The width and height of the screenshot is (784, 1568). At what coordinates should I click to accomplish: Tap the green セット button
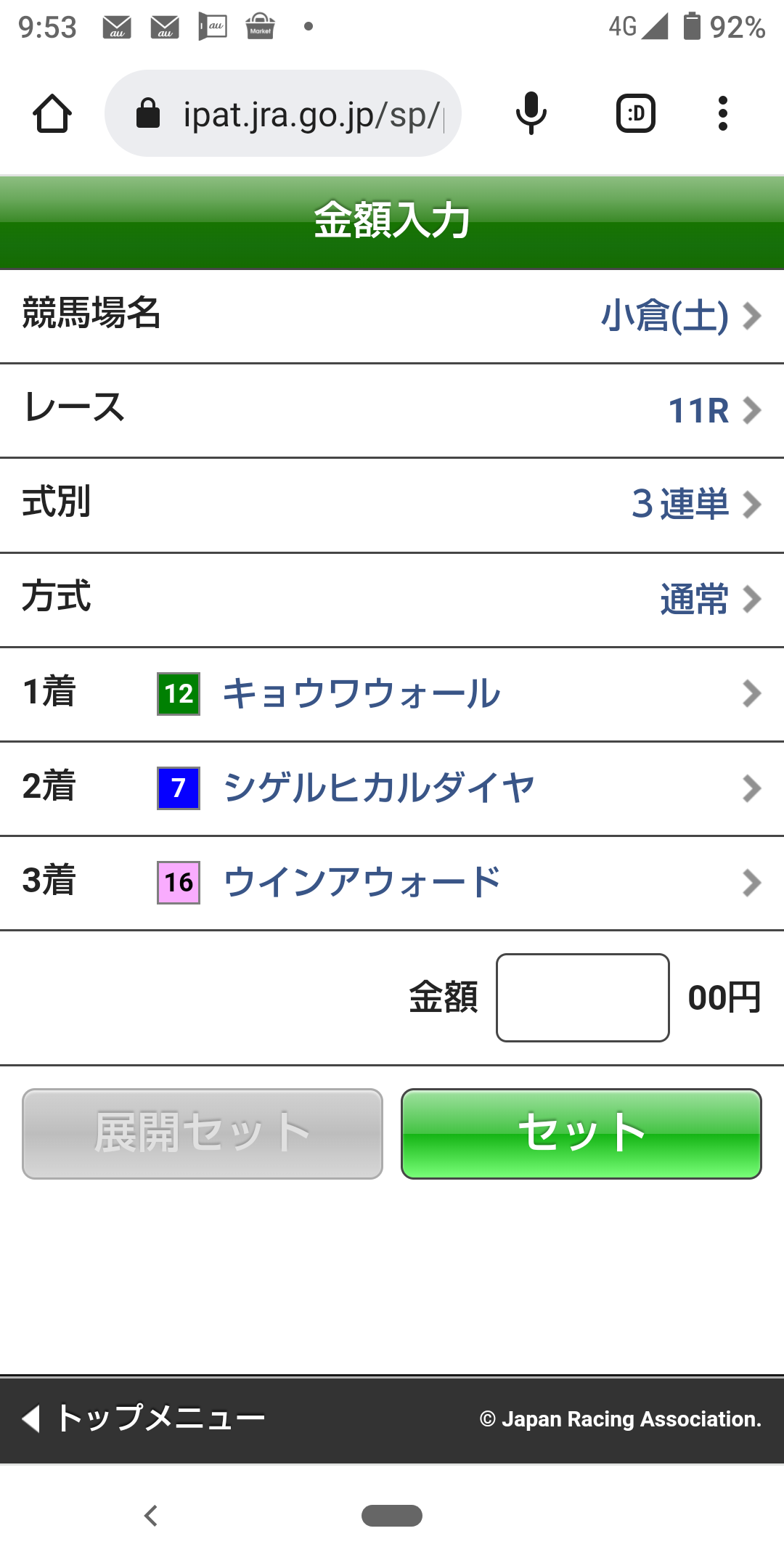581,1133
